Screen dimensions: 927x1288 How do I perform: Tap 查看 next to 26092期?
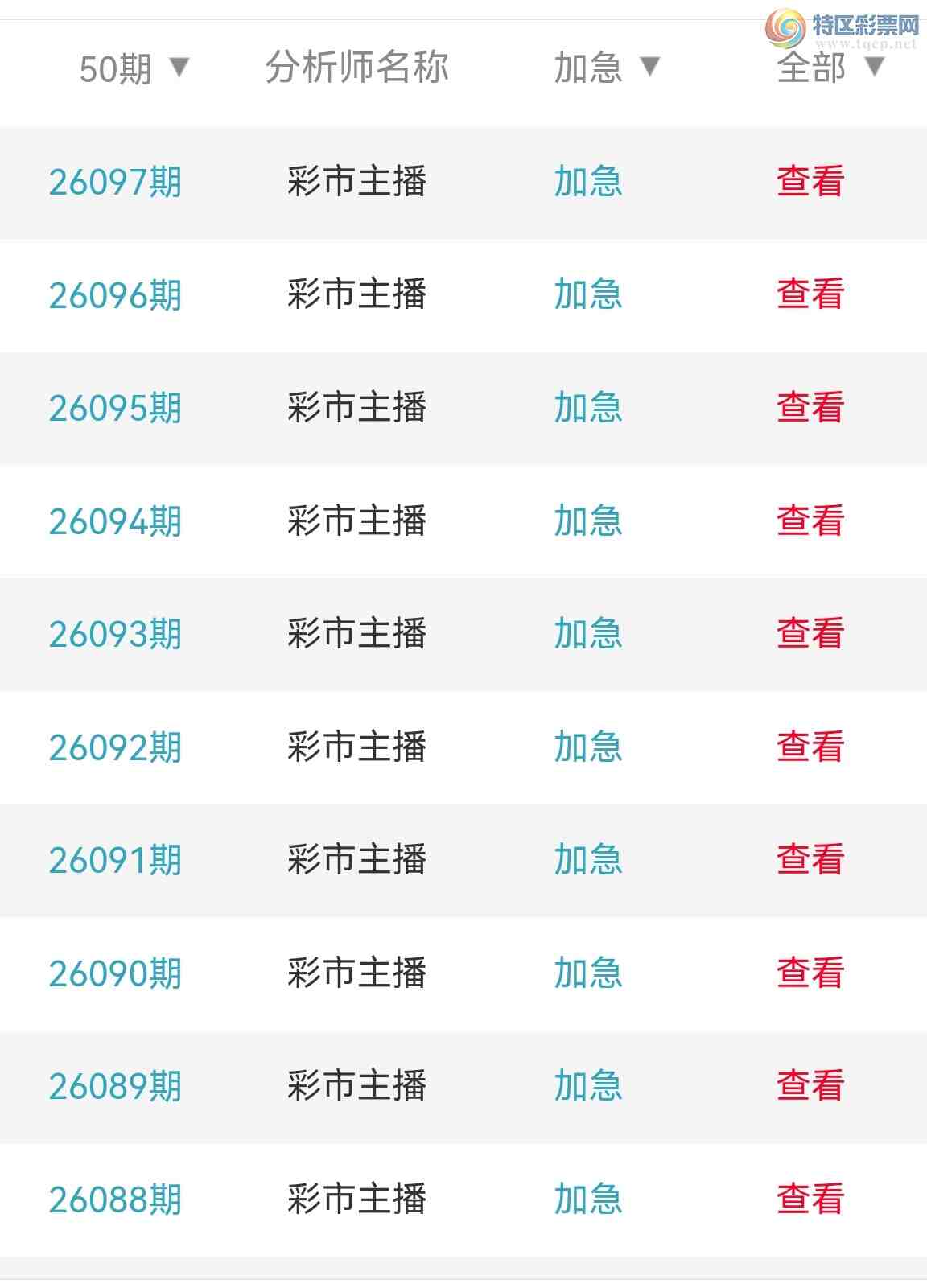pos(810,747)
